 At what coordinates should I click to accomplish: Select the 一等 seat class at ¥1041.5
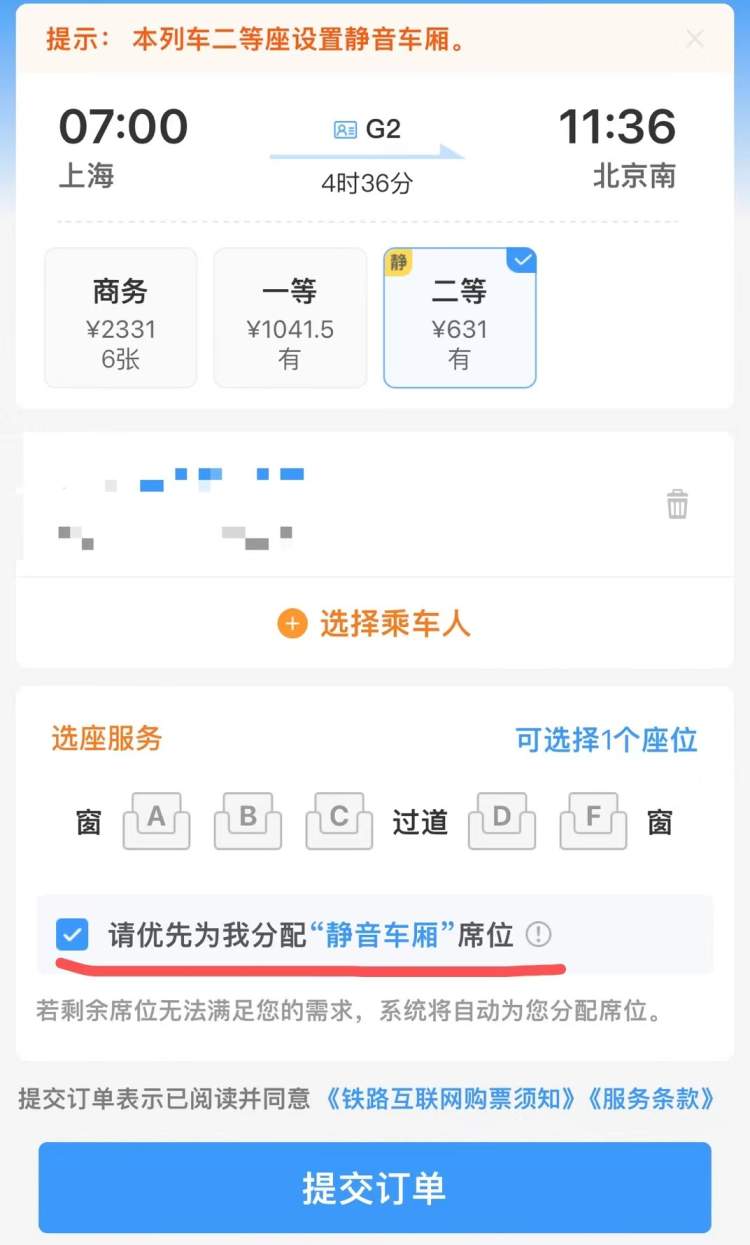tap(290, 318)
